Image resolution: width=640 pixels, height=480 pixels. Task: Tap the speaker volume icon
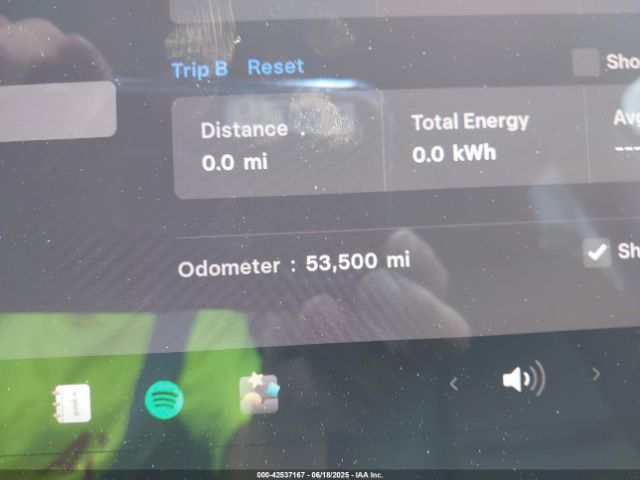point(522,379)
